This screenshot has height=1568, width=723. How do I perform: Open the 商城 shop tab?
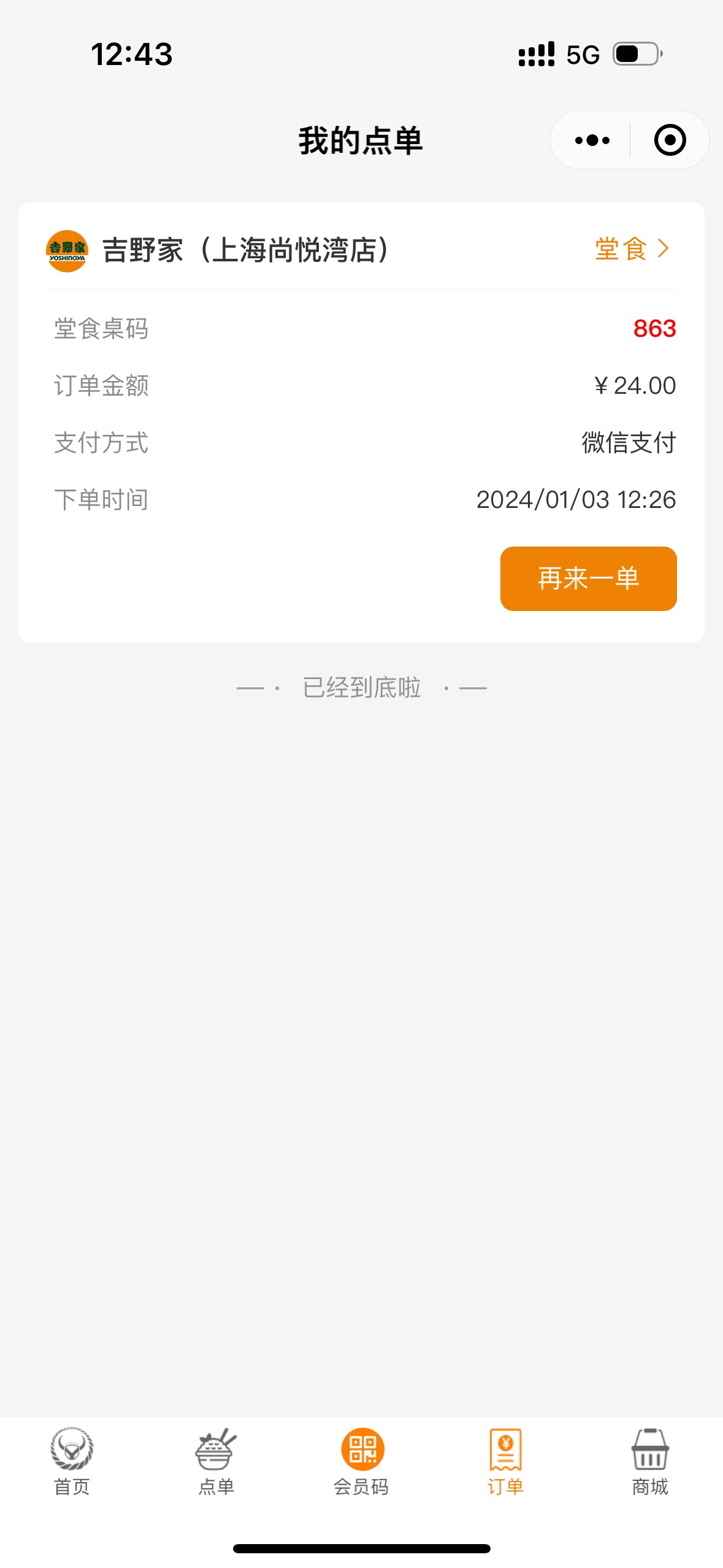pyautogui.click(x=650, y=1462)
